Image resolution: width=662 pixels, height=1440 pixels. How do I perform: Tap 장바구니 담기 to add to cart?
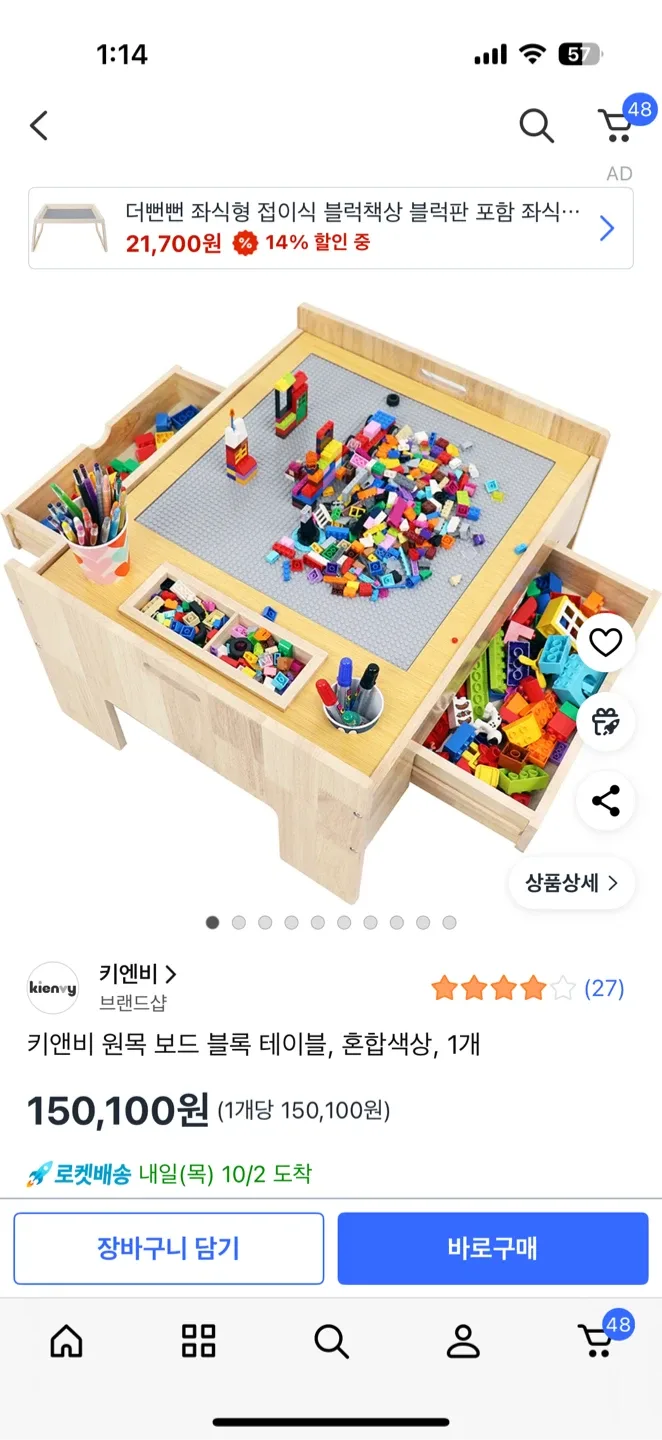pos(168,1248)
